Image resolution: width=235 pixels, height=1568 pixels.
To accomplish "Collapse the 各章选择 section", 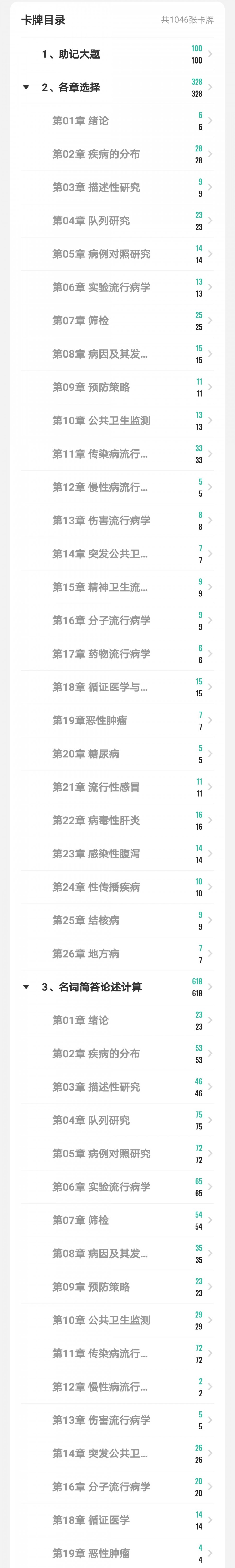I will 26,87.
